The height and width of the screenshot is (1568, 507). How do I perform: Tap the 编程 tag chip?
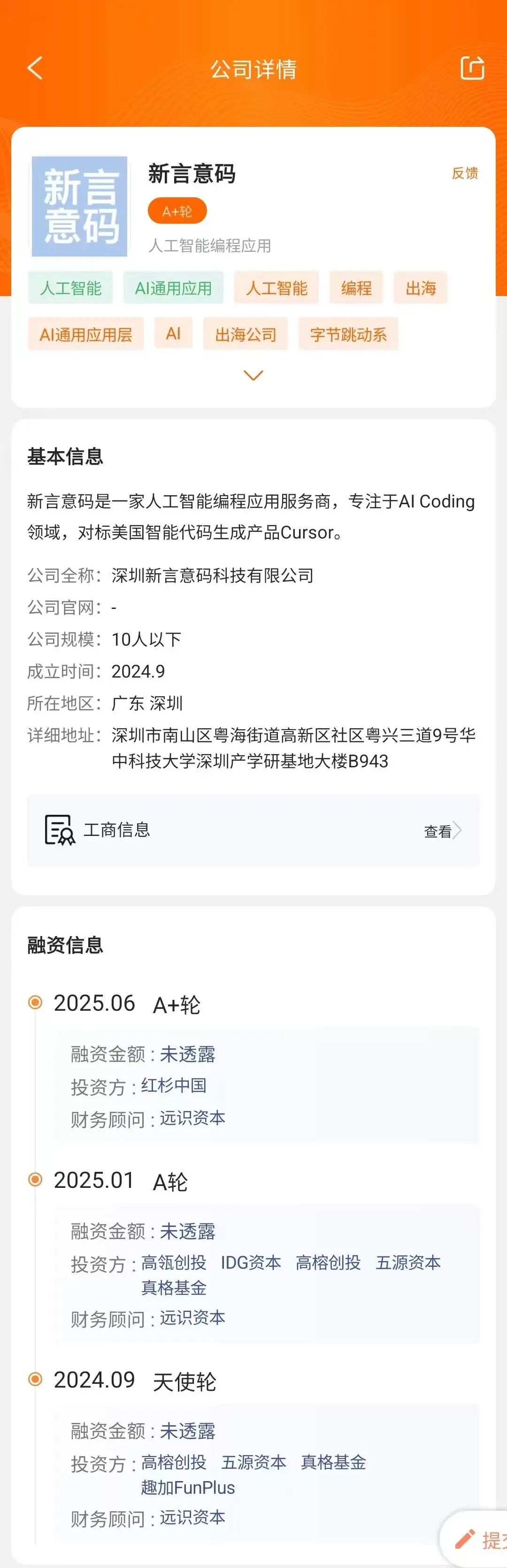356,288
